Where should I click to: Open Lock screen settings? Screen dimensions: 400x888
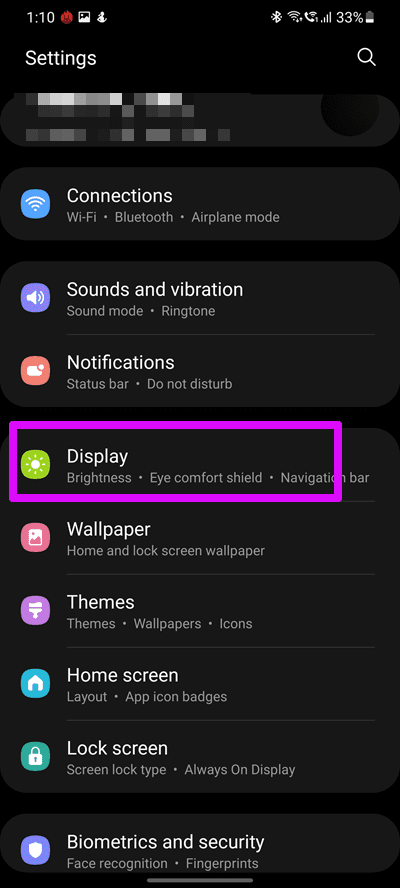200,757
